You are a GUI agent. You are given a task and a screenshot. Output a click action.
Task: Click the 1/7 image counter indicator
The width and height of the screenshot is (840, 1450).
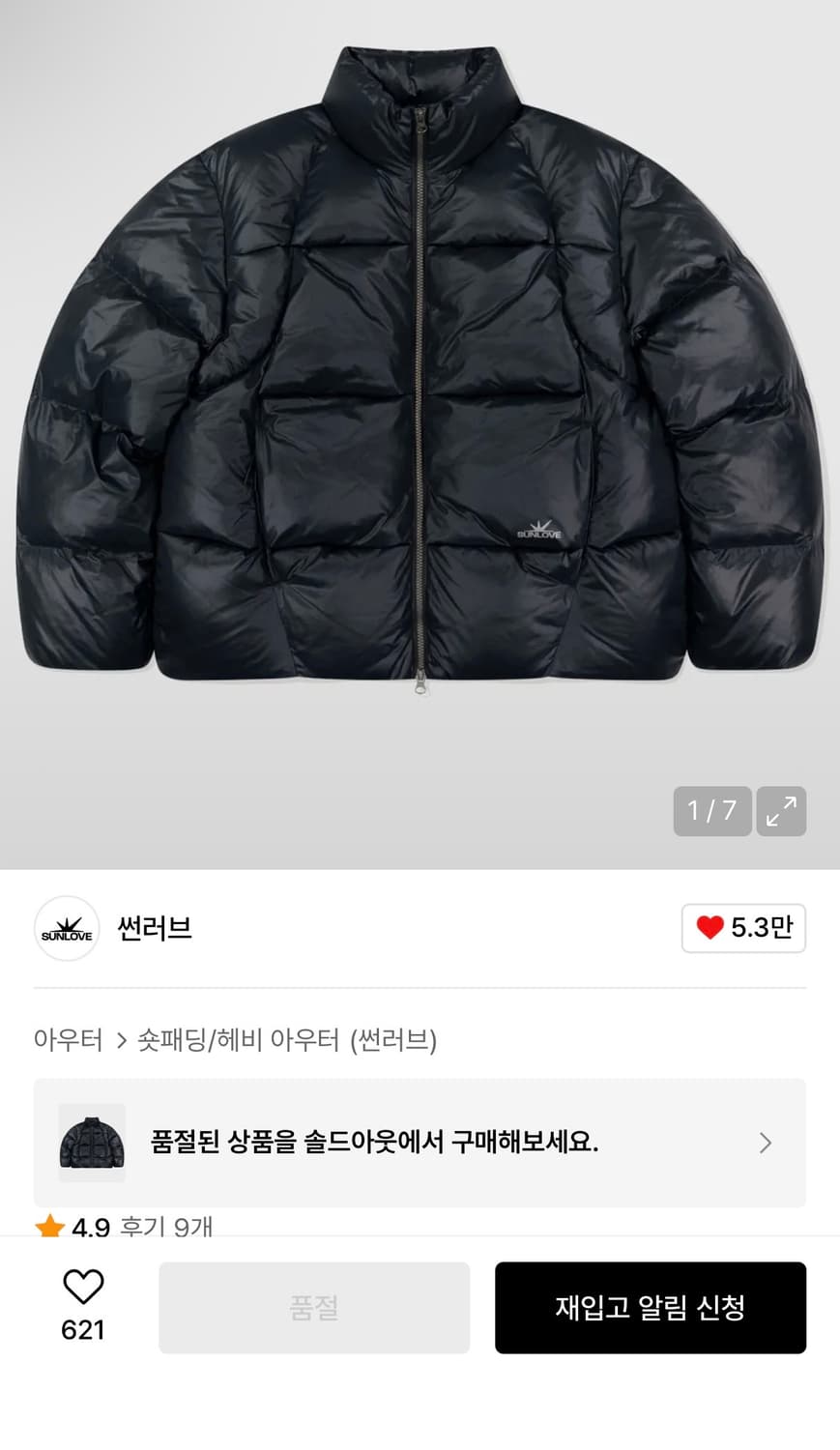coord(711,812)
